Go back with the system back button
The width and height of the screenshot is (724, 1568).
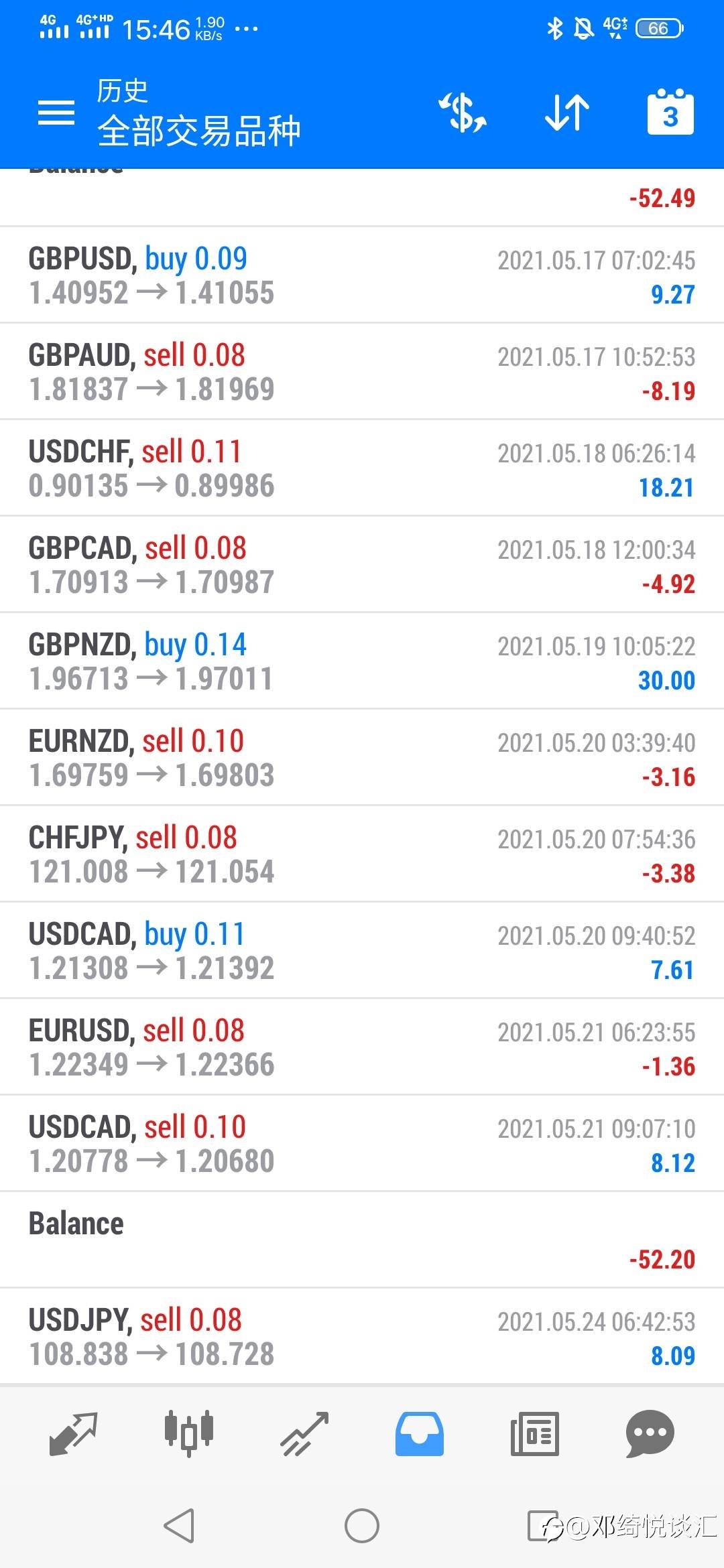[179, 1526]
